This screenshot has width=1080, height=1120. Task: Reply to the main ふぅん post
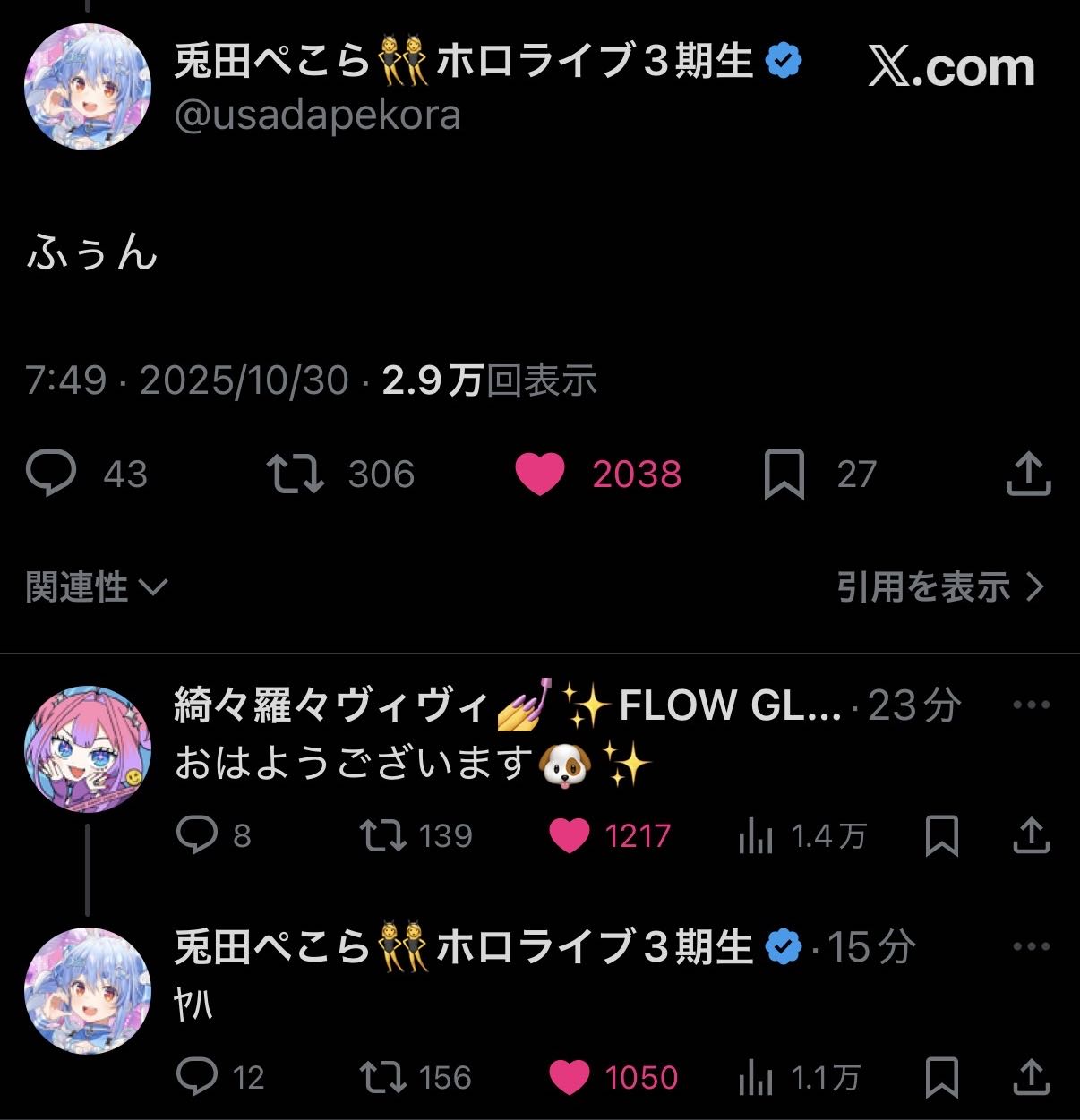[51, 474]
